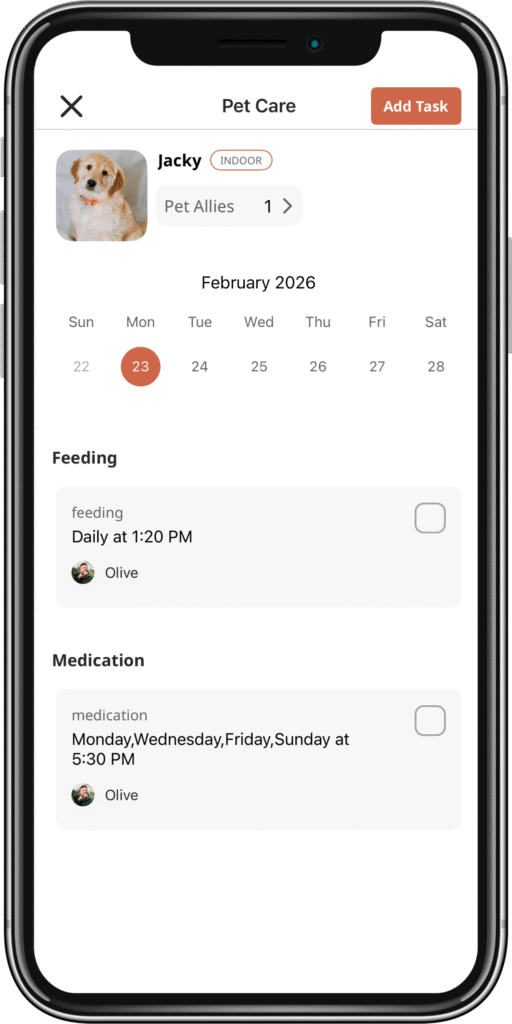Go to Saturday the 28th
The width and height of the screenshot is (512, 1024).
(436, 366)
